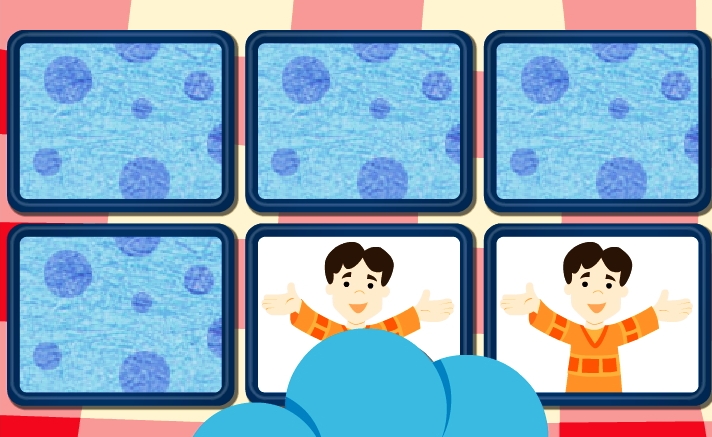Tap the boy card partly hidden by the cloud

coord(359,285)
